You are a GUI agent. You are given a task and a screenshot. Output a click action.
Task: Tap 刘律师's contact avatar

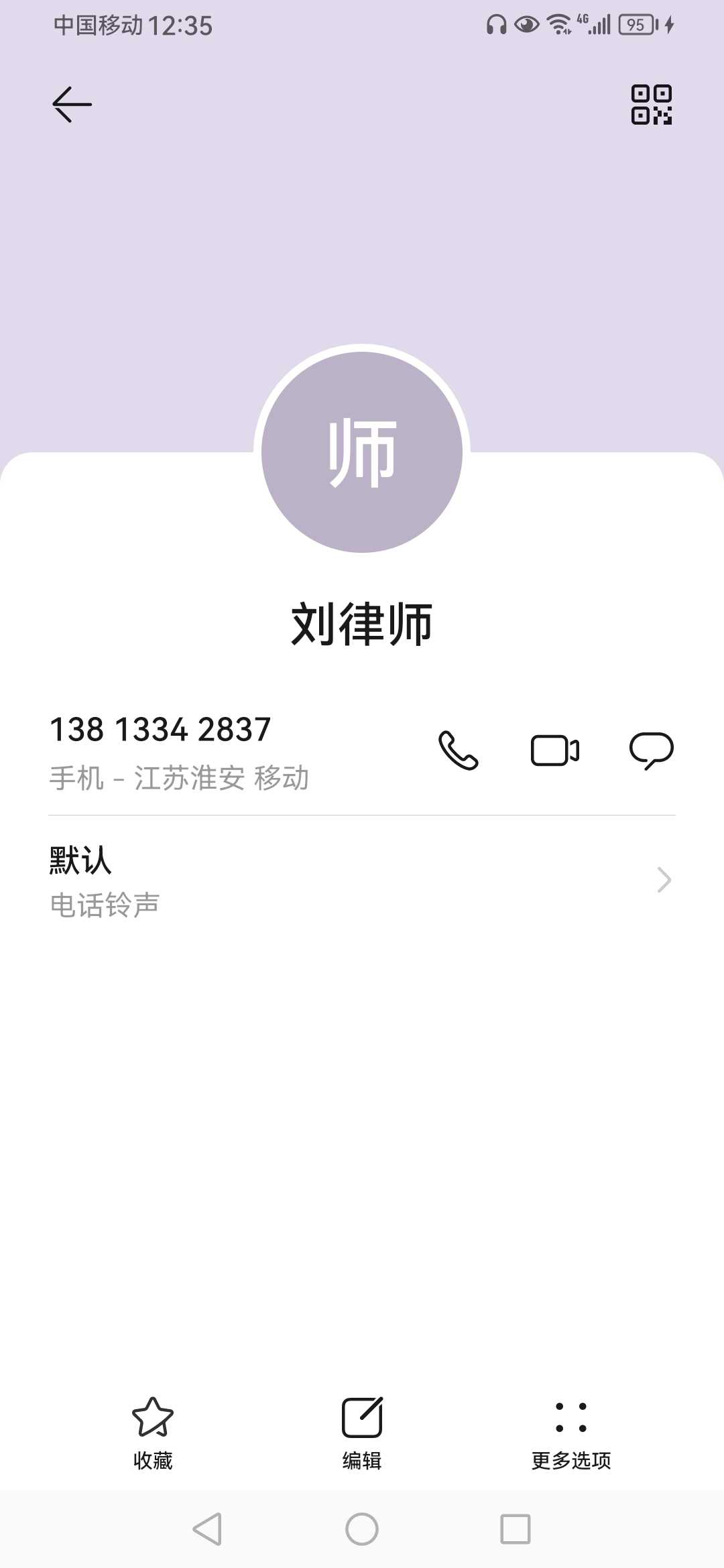[x=362, y=452]
